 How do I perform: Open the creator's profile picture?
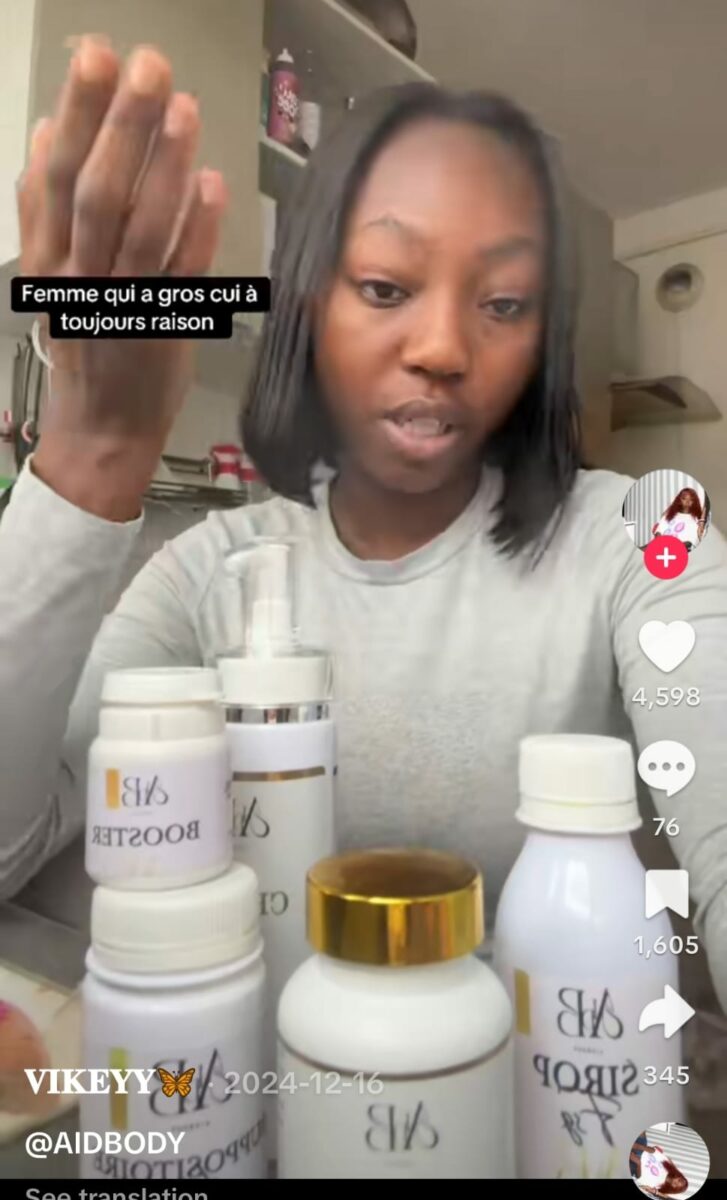click(x=666, y=508)
